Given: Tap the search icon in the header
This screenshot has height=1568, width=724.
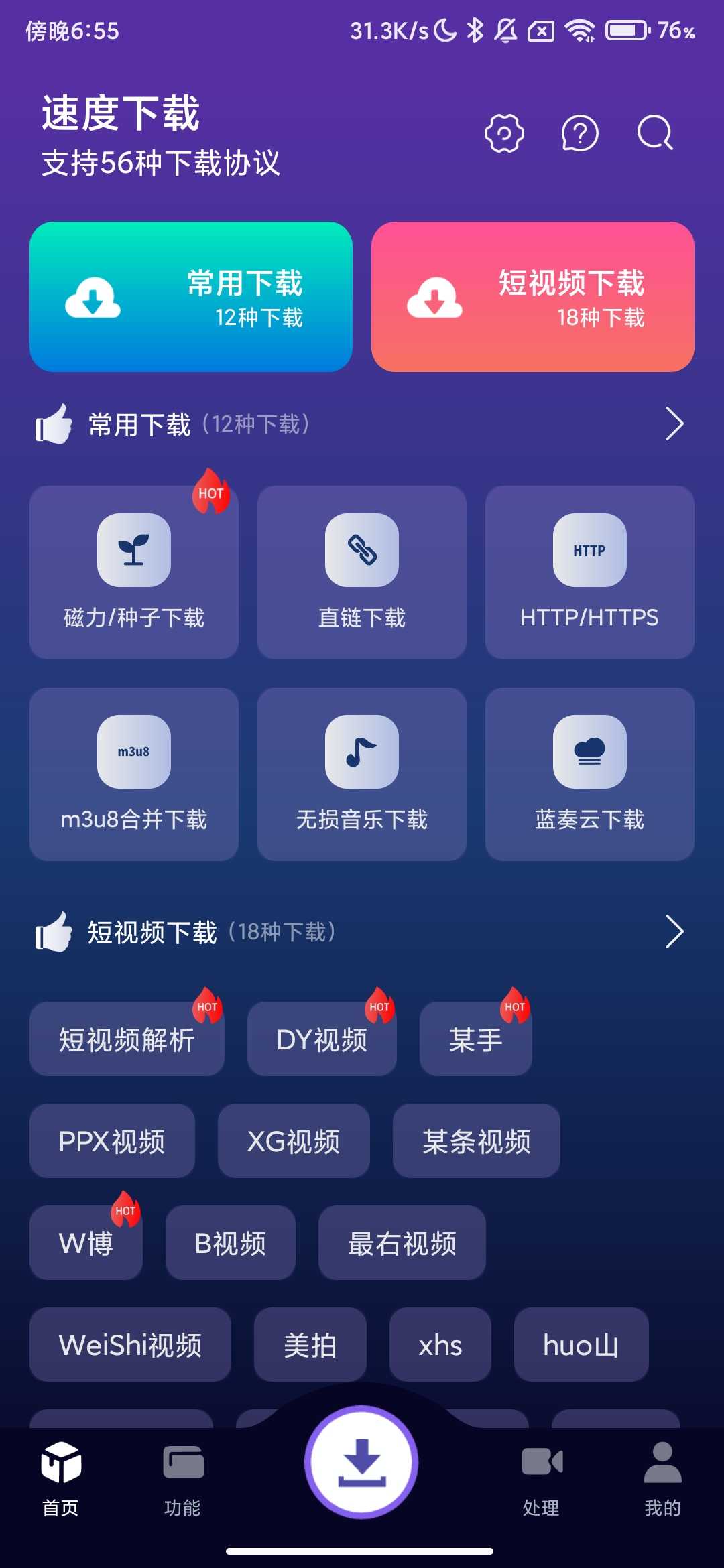Looking at the screenshot, I should [x=654, y=132].
